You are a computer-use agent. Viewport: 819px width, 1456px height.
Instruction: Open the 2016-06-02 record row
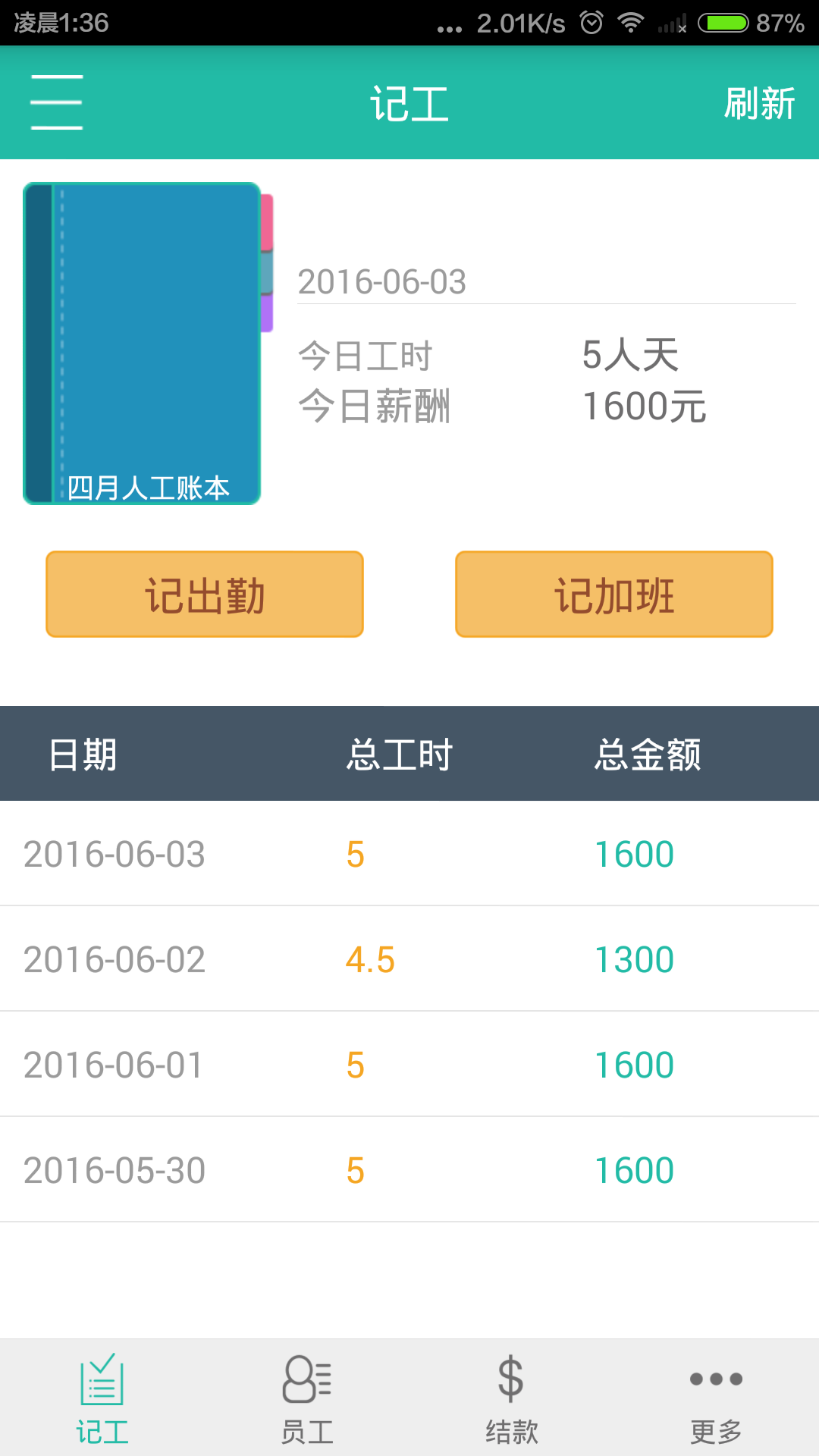409,959
